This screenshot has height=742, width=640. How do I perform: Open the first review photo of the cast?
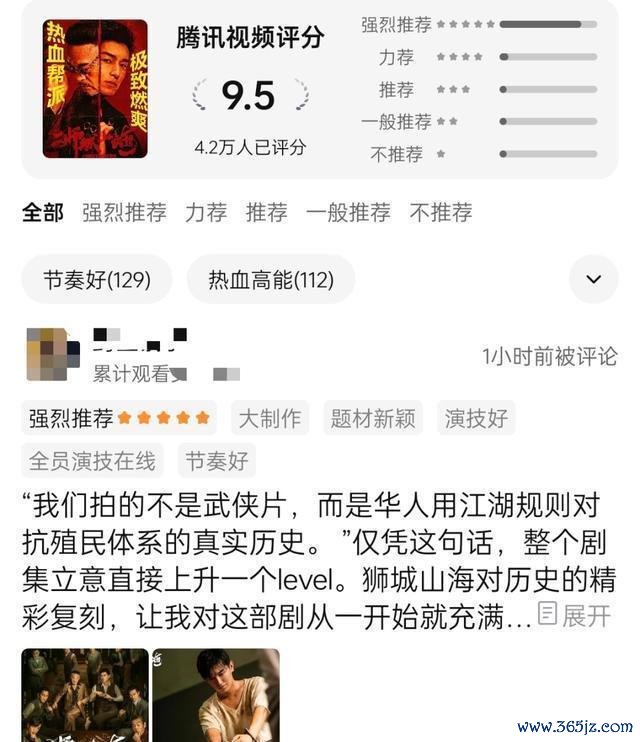click(84, 696)
